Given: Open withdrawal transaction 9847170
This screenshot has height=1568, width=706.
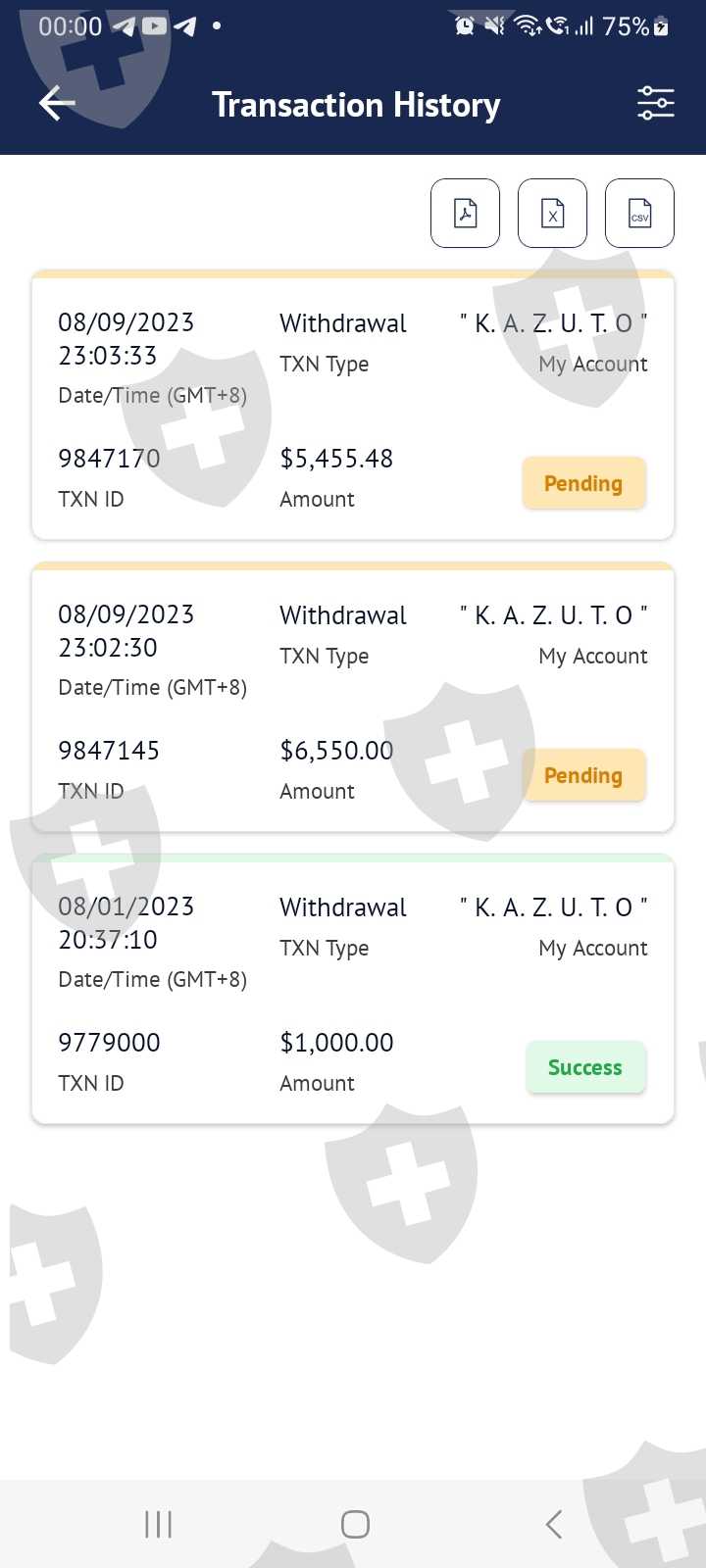Looking at the screenshot, I should 353,407.
